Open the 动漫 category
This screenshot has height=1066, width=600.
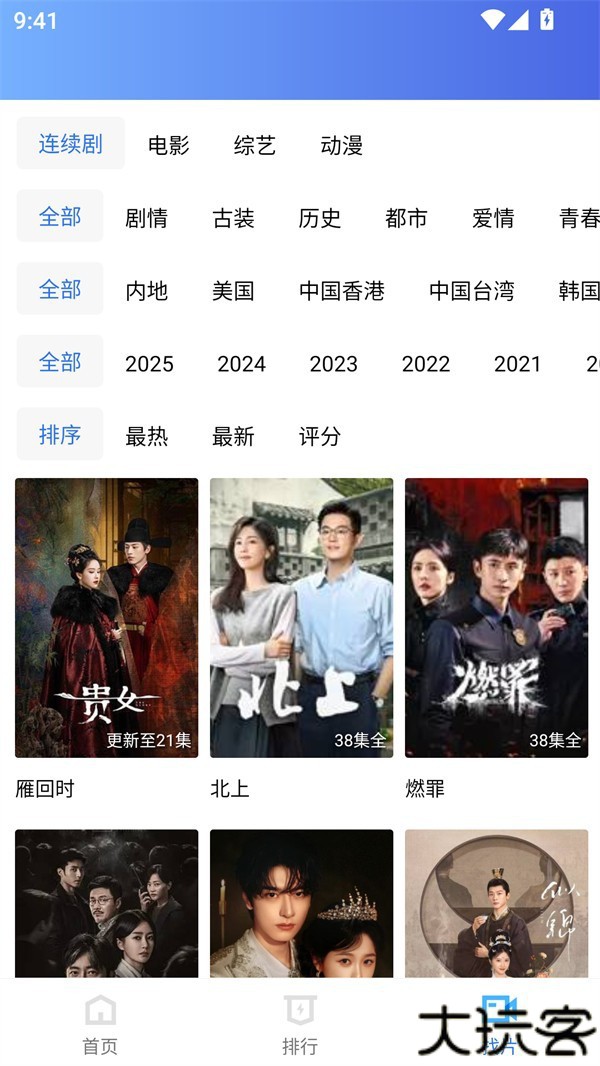click(x=341, y=145)
